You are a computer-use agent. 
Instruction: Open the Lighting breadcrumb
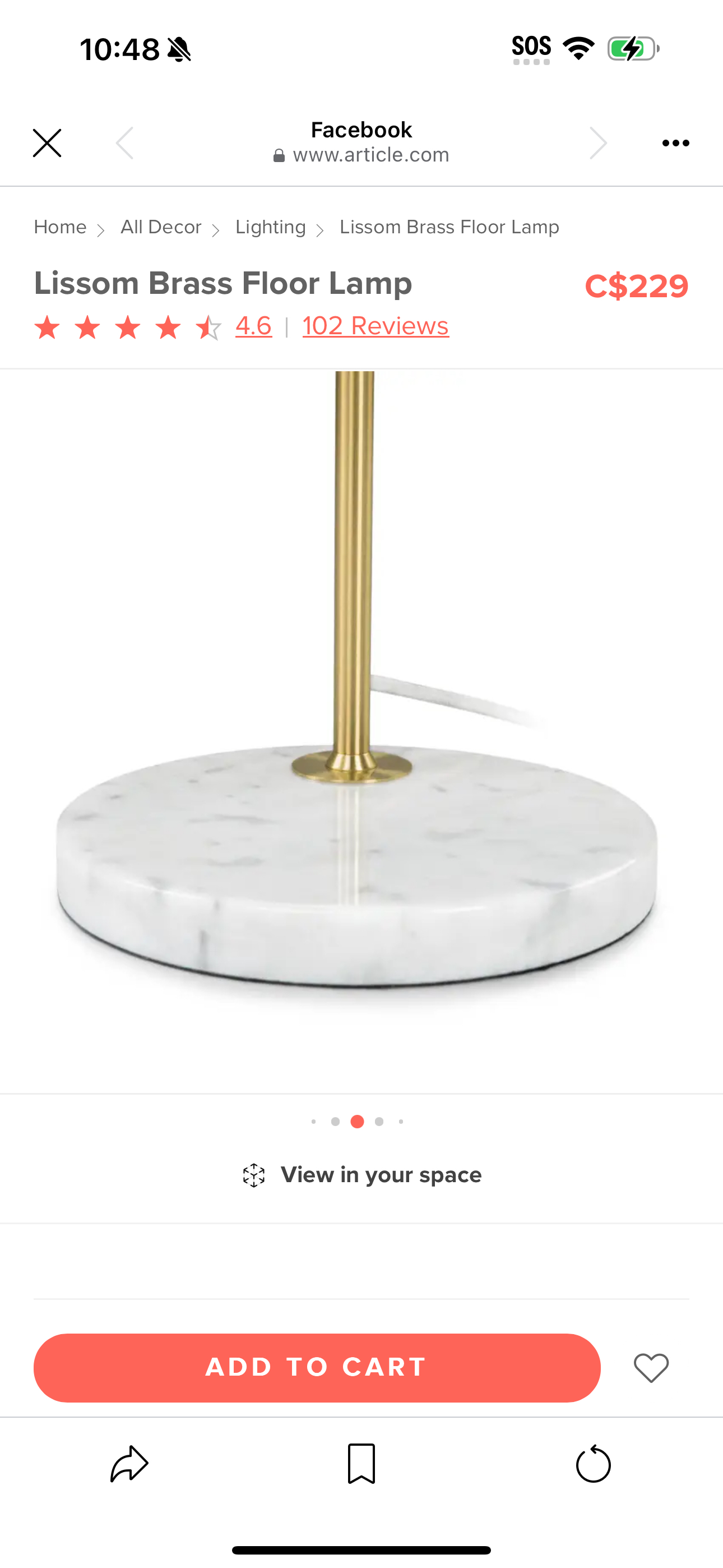(x=270, y=227)
